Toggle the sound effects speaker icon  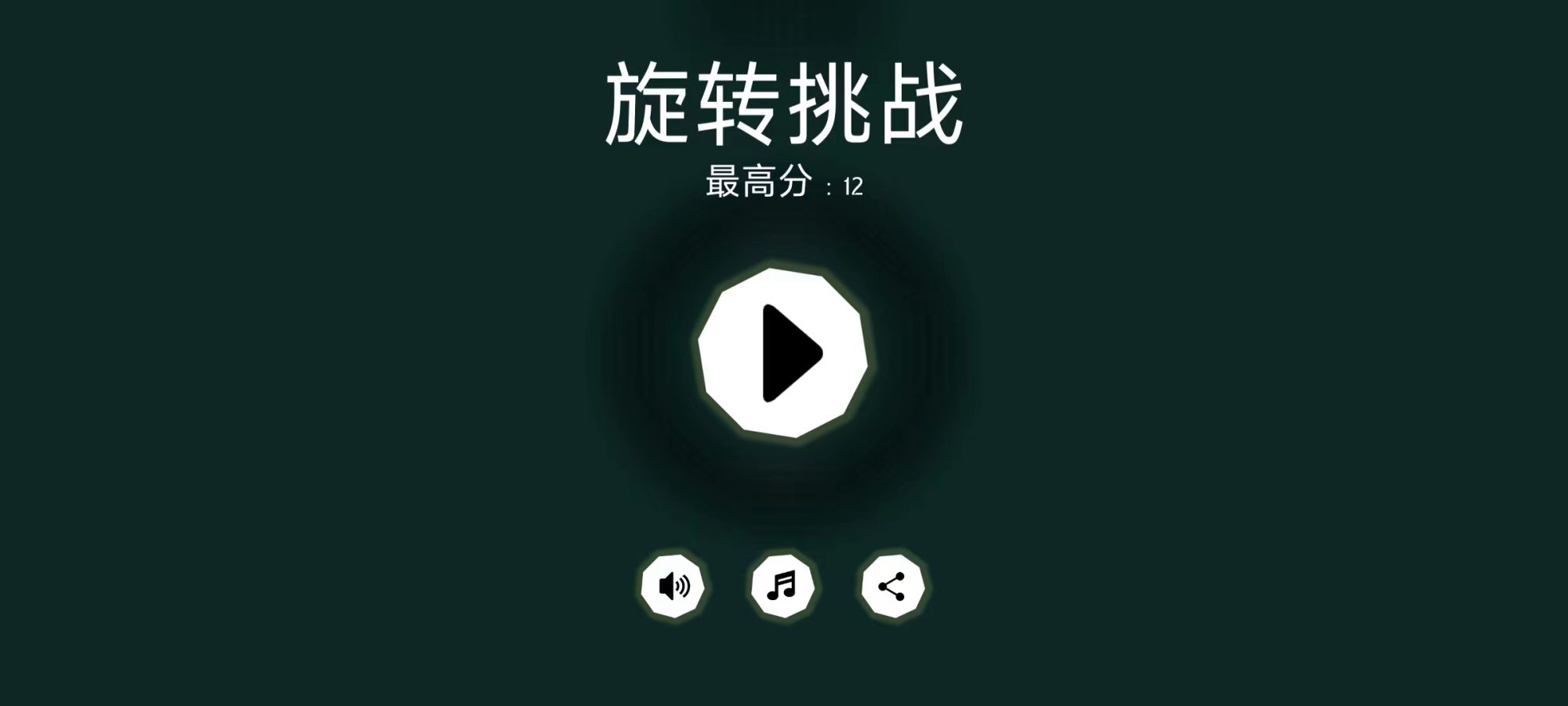coord(673,586)
